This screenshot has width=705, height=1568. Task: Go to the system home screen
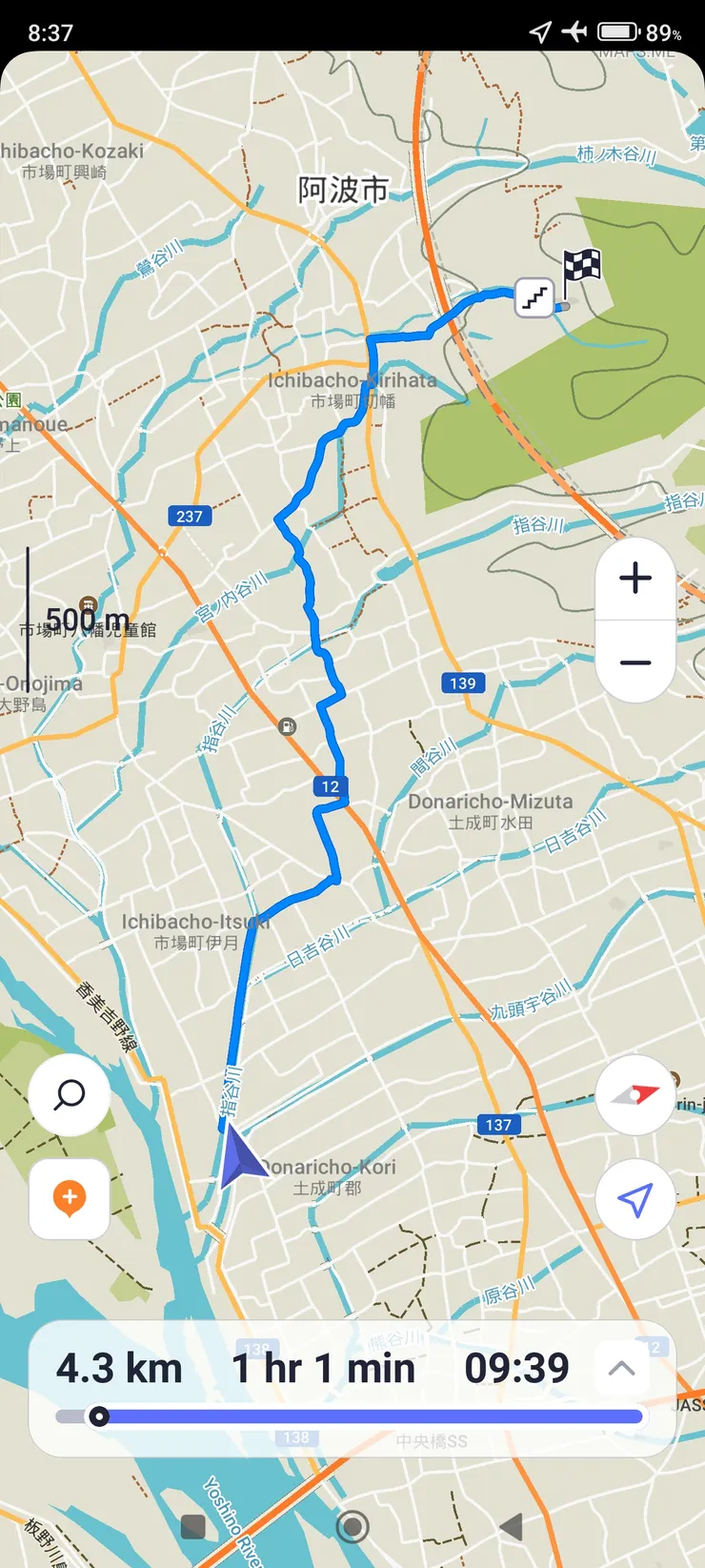point(352,1527)
